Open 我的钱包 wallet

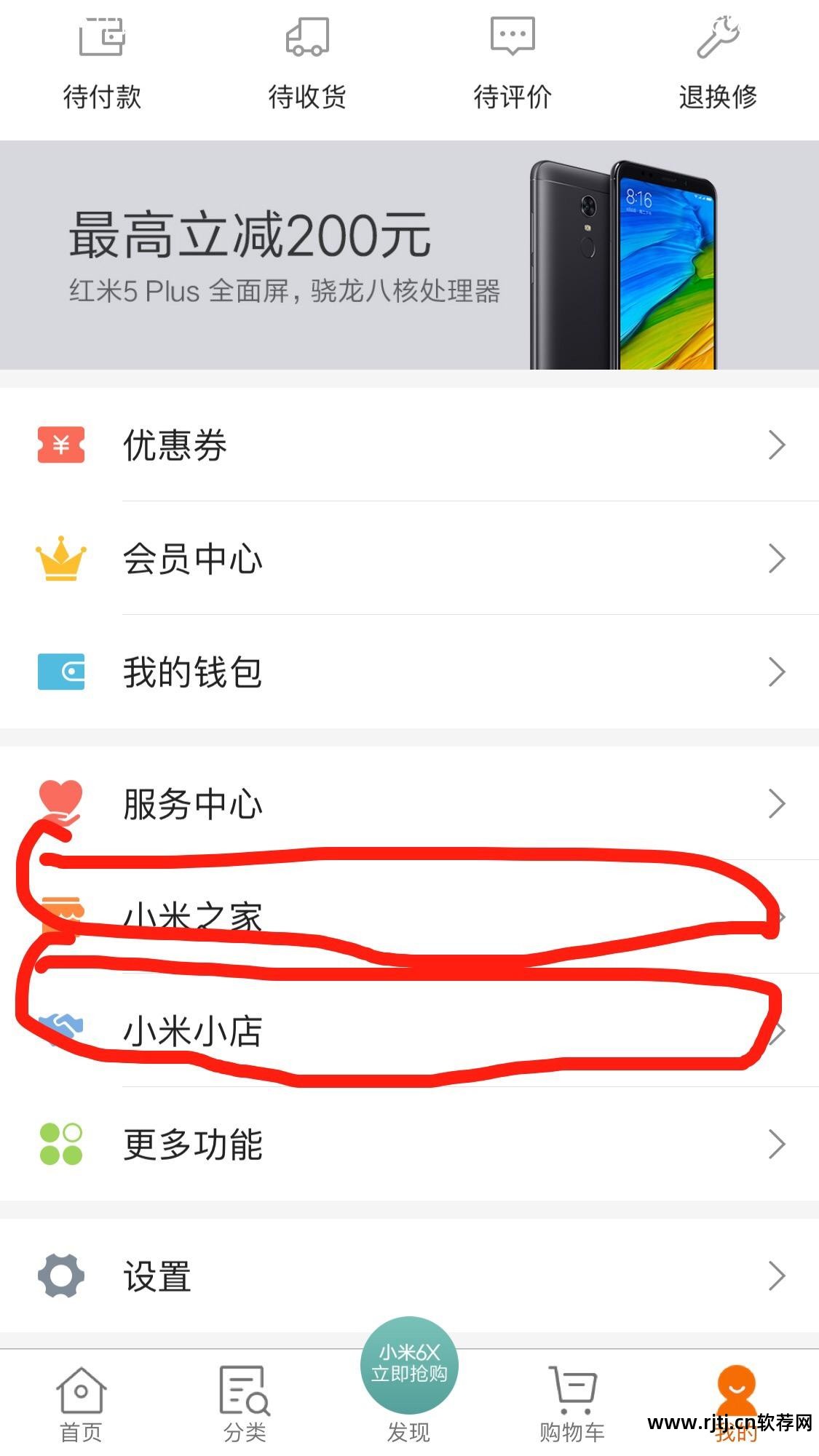point(409,672)
